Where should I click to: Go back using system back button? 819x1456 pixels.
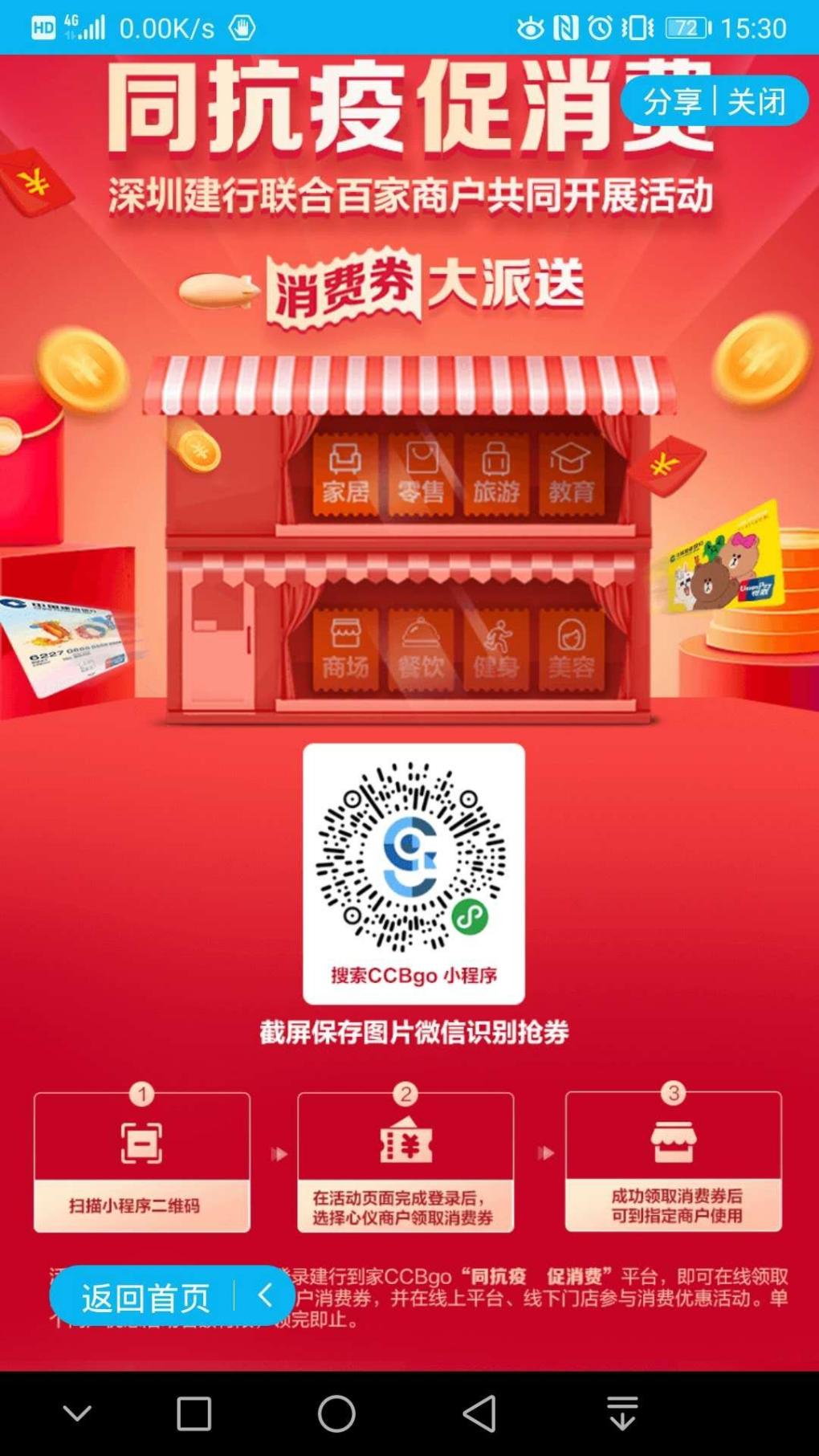pos(480,1413)
